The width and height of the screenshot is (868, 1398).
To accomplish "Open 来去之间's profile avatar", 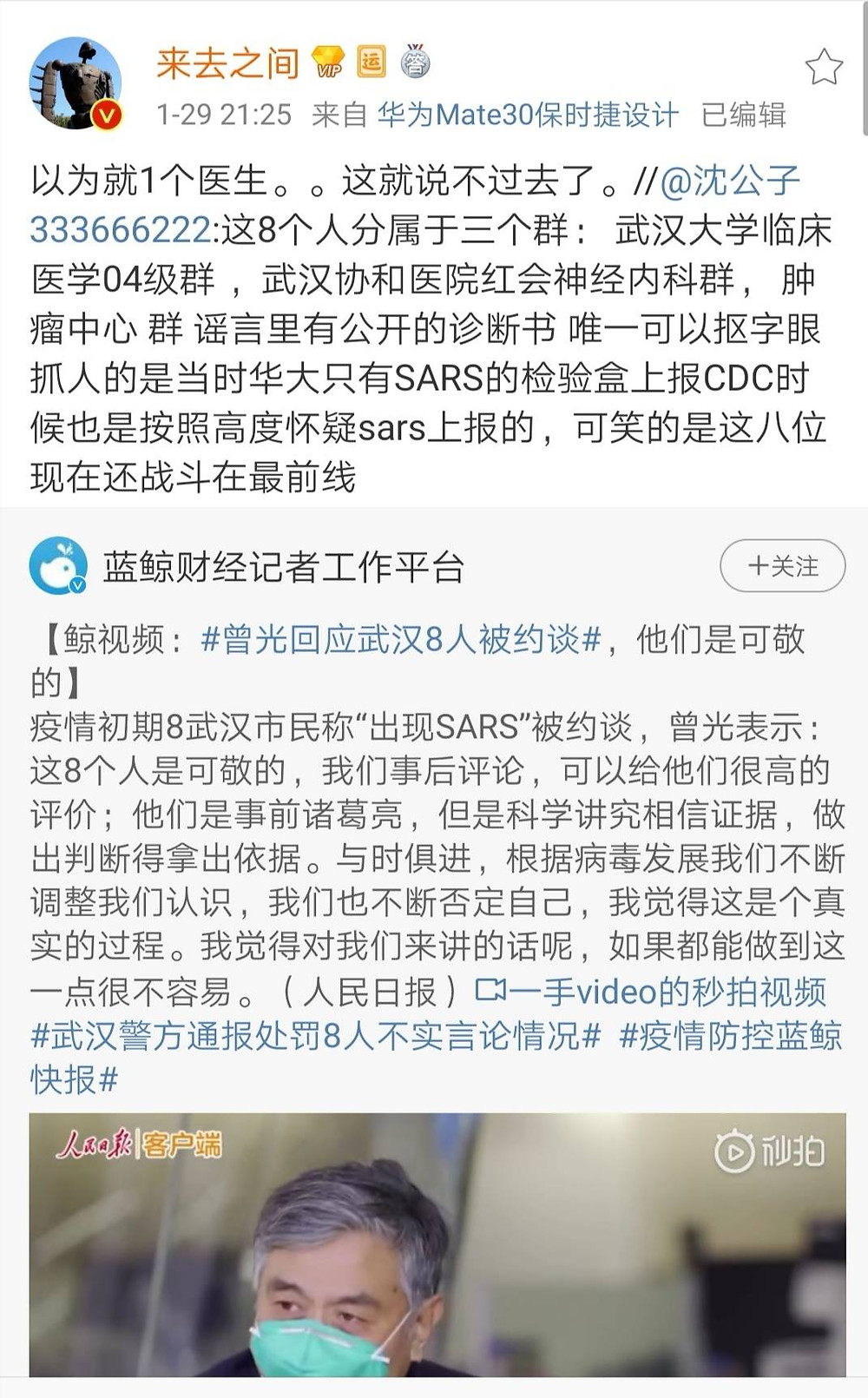I will click(x=76, y=83).
